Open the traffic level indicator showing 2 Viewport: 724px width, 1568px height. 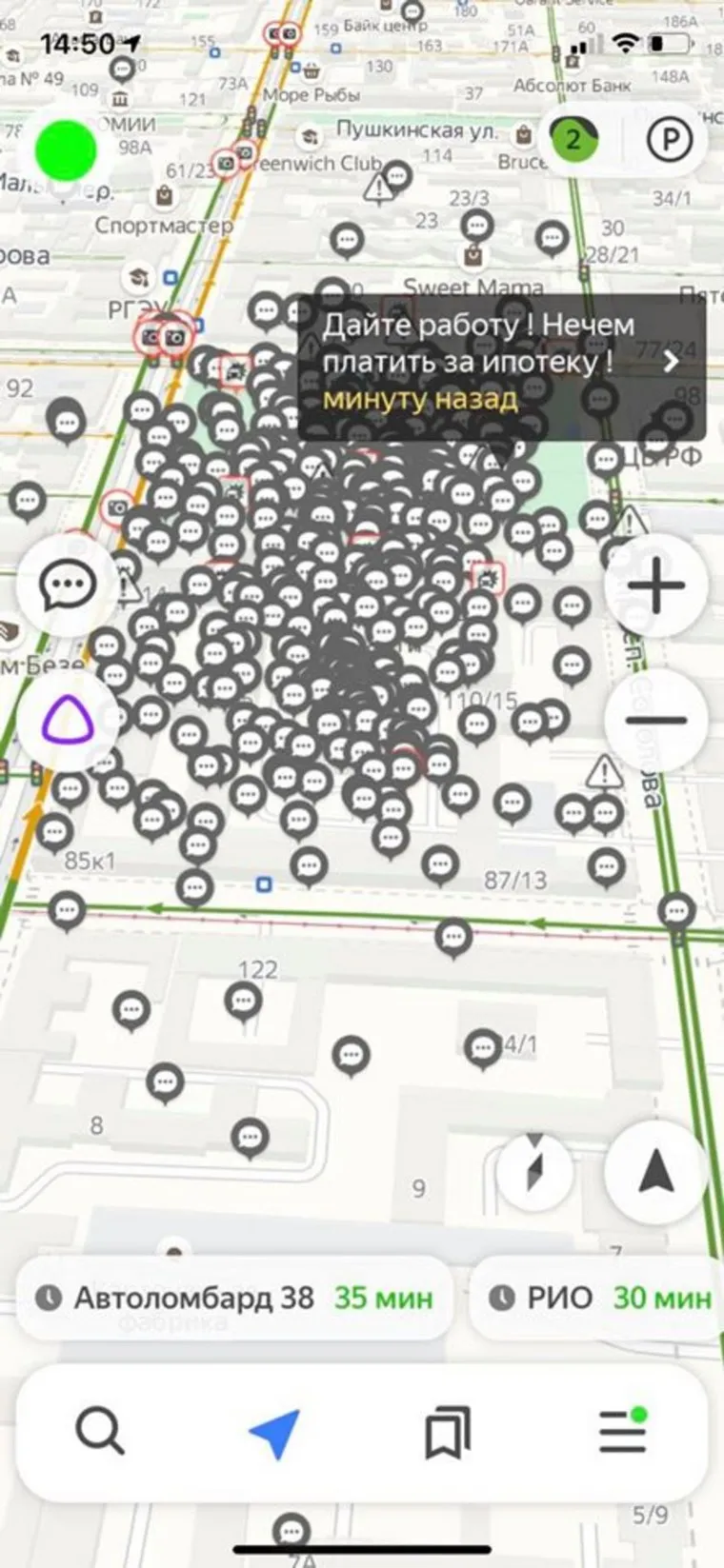point(573,140)
